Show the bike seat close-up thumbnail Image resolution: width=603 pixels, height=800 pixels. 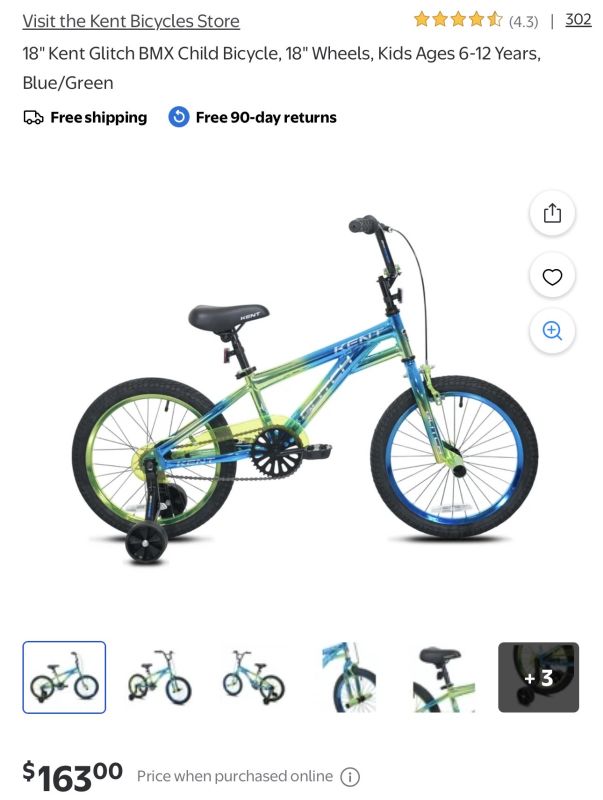(444, 677)
